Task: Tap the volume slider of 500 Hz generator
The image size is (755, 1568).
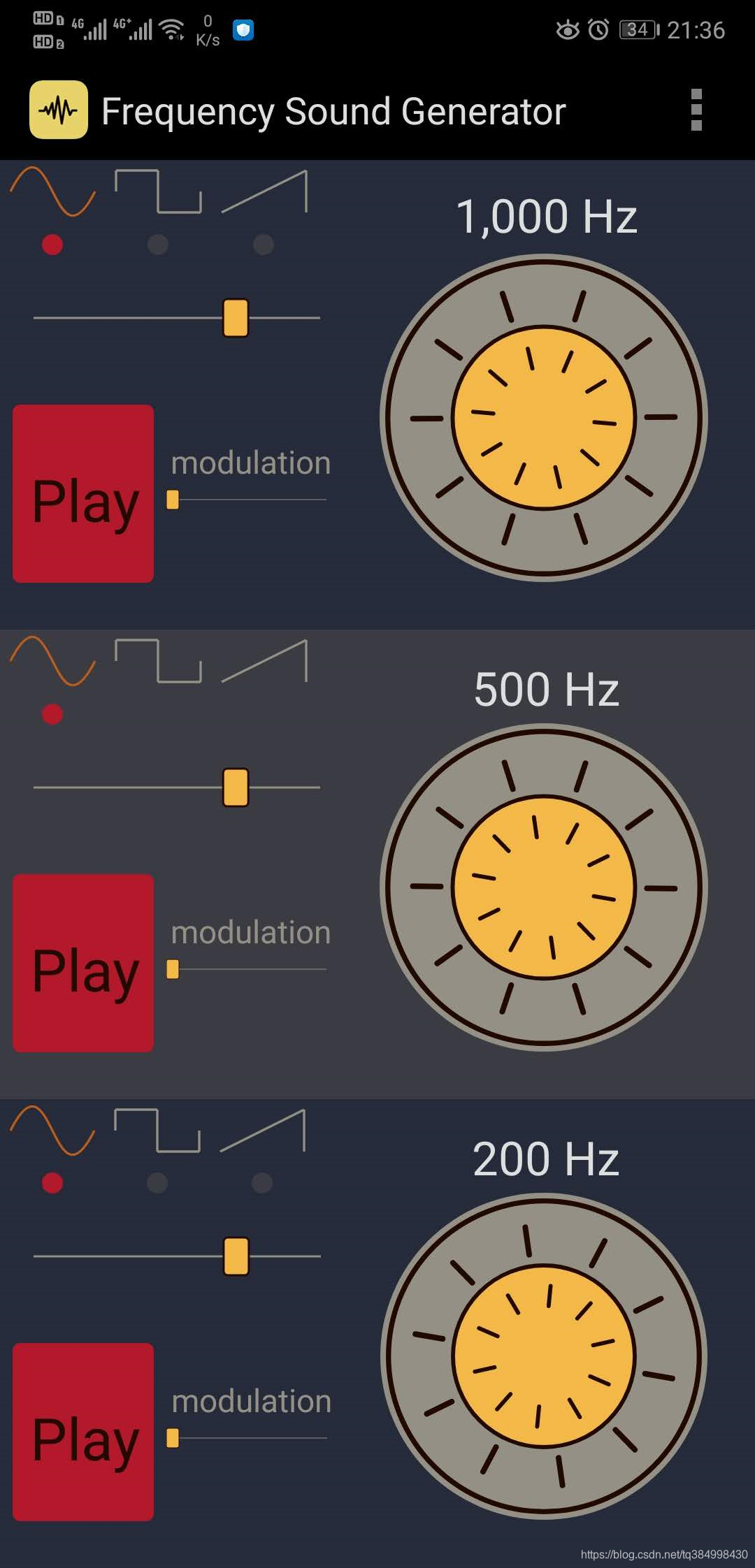Action: (x=236, y=787)
